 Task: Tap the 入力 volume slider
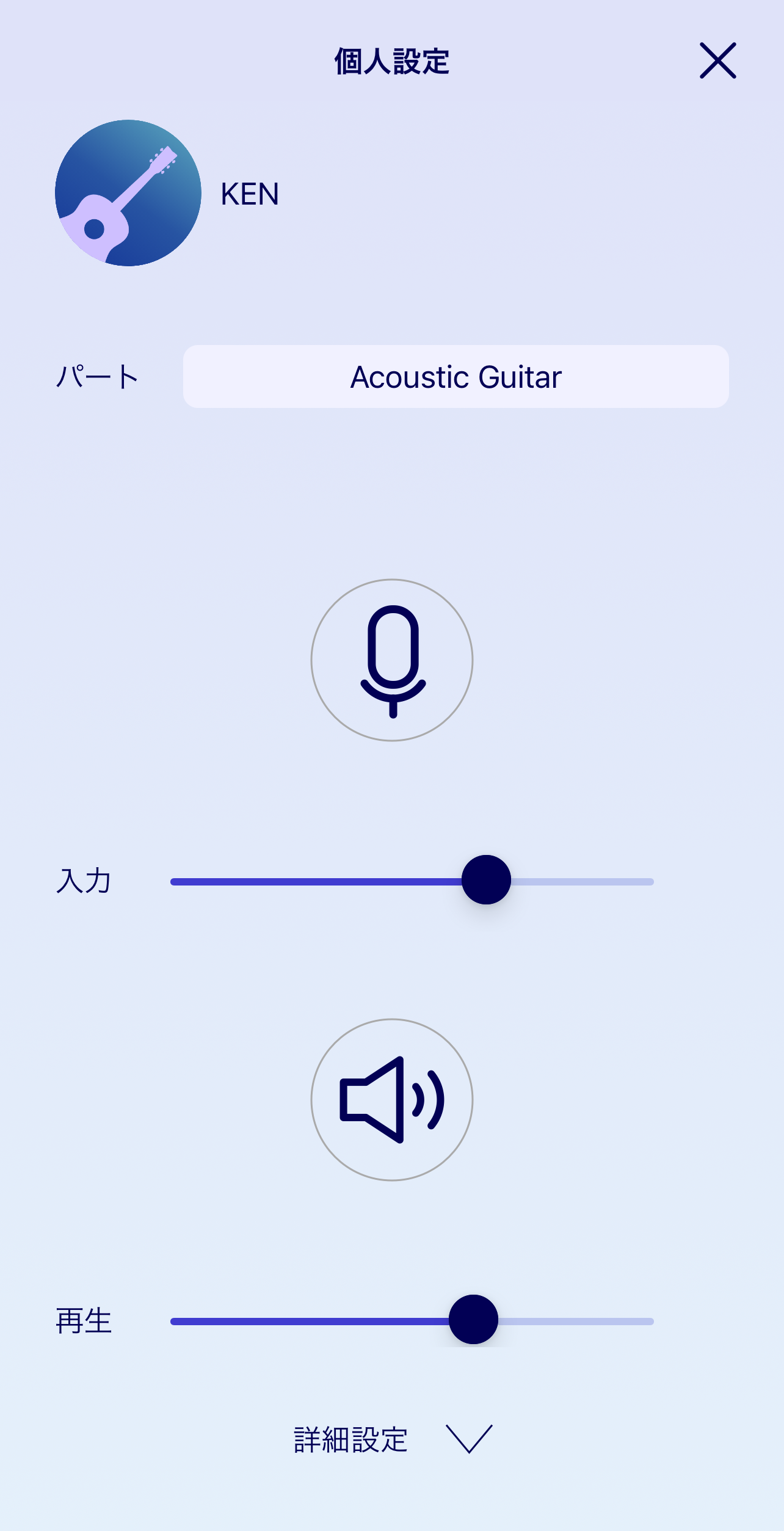486,880
